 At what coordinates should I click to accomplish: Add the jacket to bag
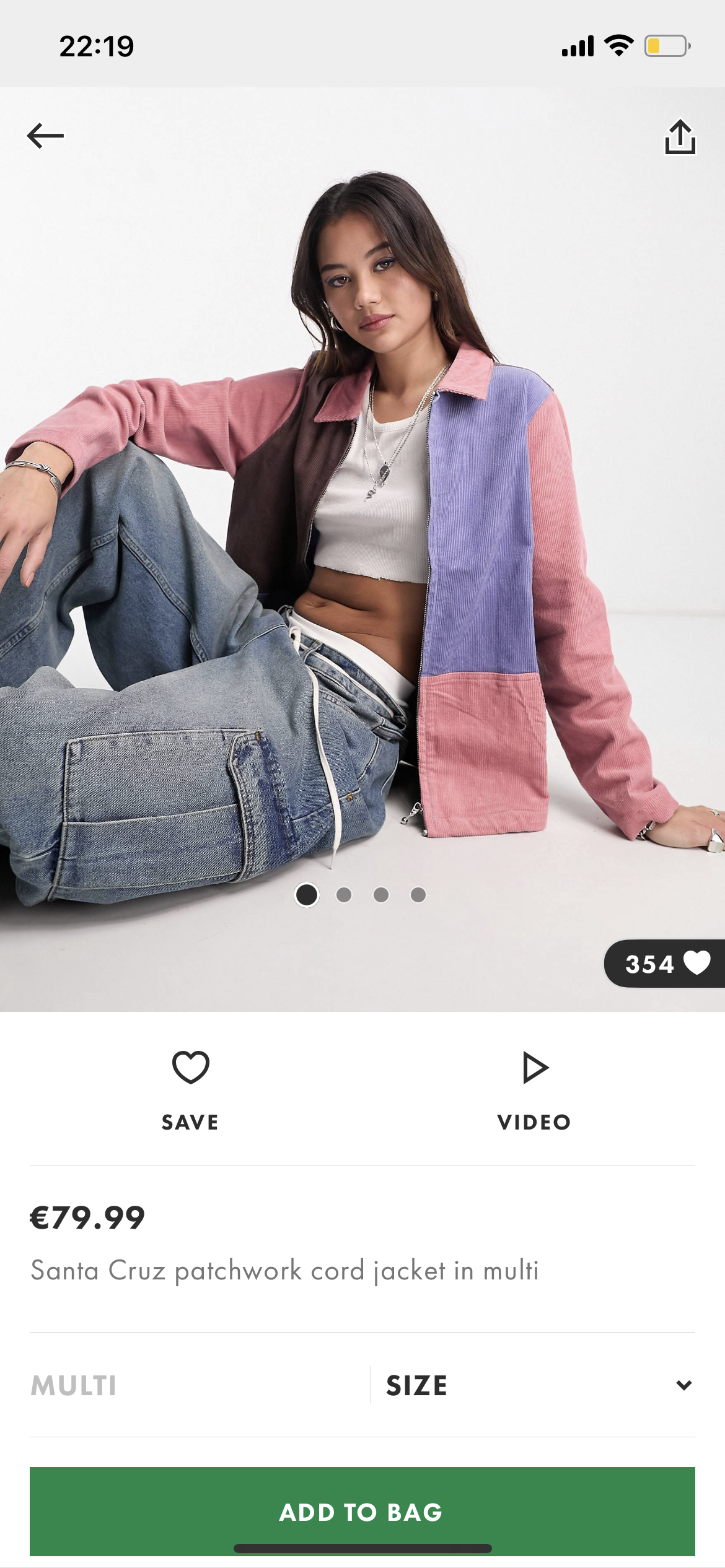tap(362, 1512)
